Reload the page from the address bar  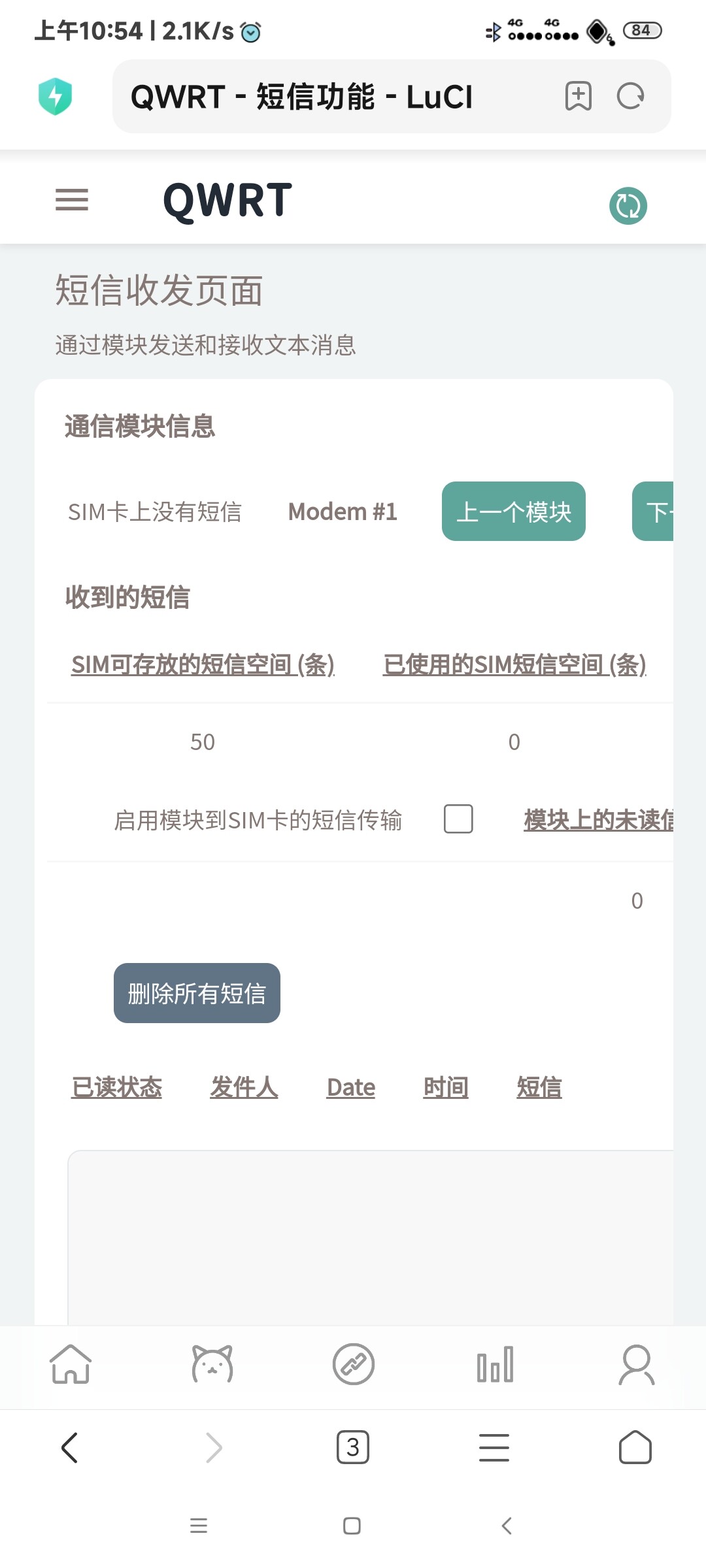click(x=631, y=97)
